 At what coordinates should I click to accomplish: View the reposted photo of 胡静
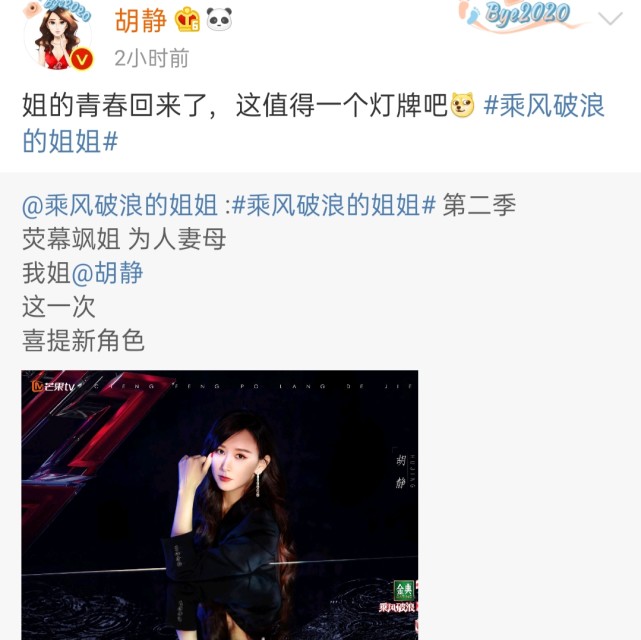click(220, 505)
